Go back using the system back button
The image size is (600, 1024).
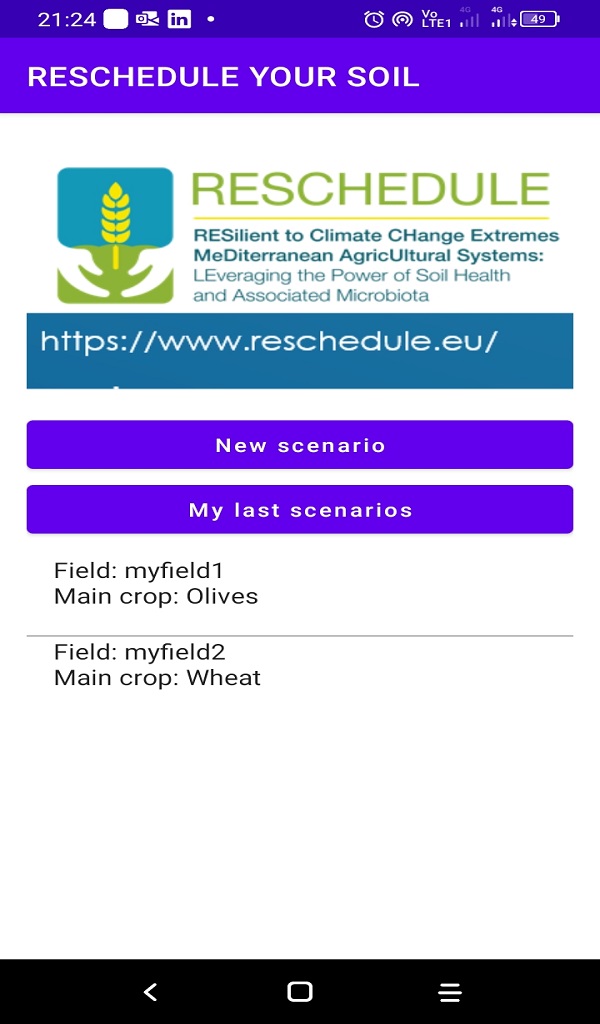[x=150, y=992]
